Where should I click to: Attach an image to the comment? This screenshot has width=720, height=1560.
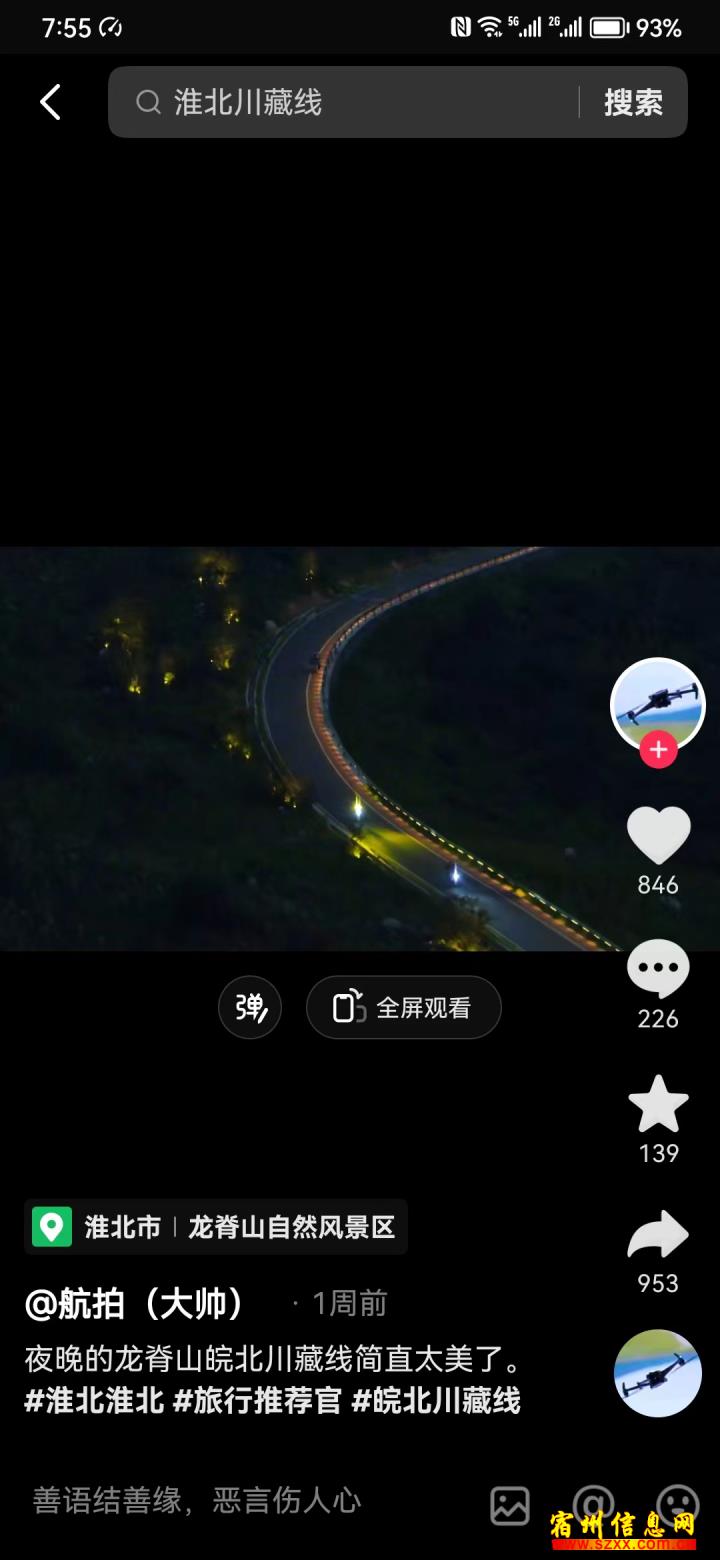click(x=510, y=1504)
